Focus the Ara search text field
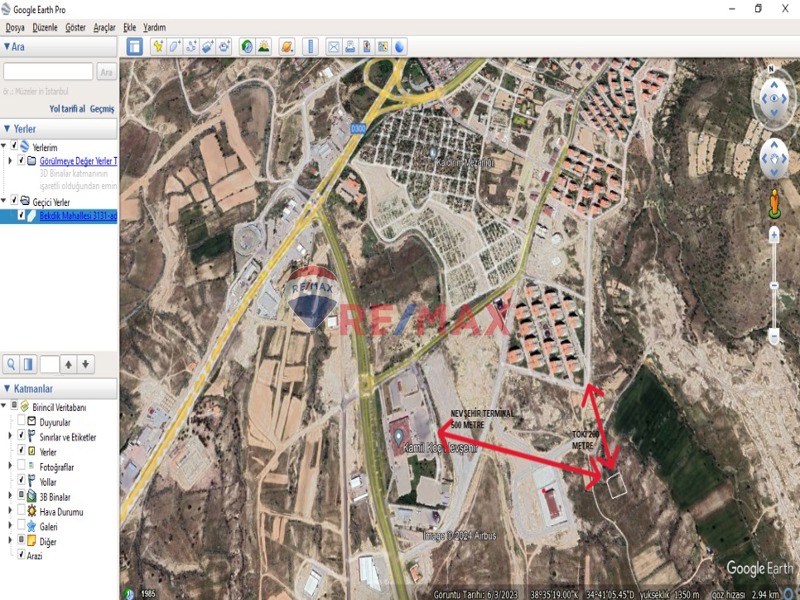800x600 pixels. coord(48,72)
